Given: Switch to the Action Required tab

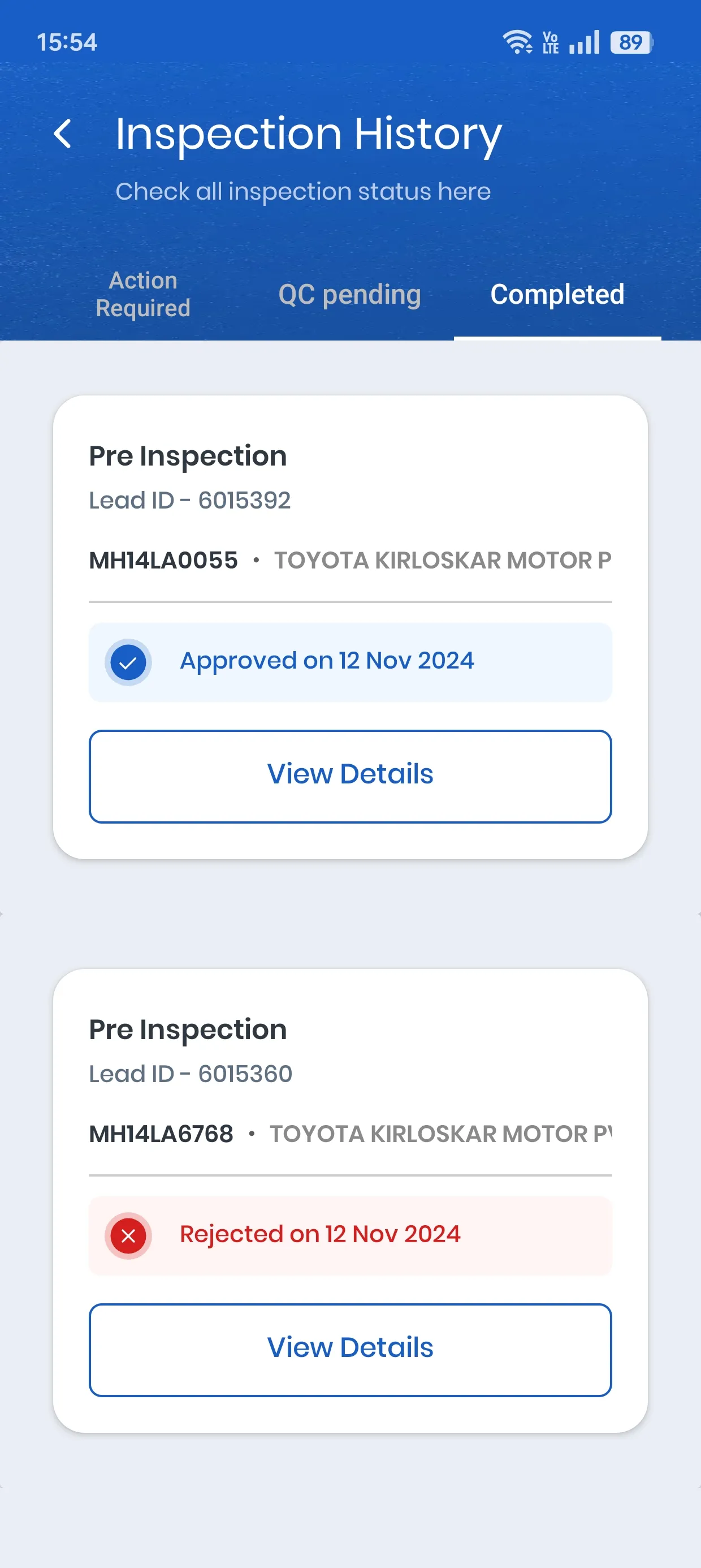Looking at the screenshot, I should point(142,294).
